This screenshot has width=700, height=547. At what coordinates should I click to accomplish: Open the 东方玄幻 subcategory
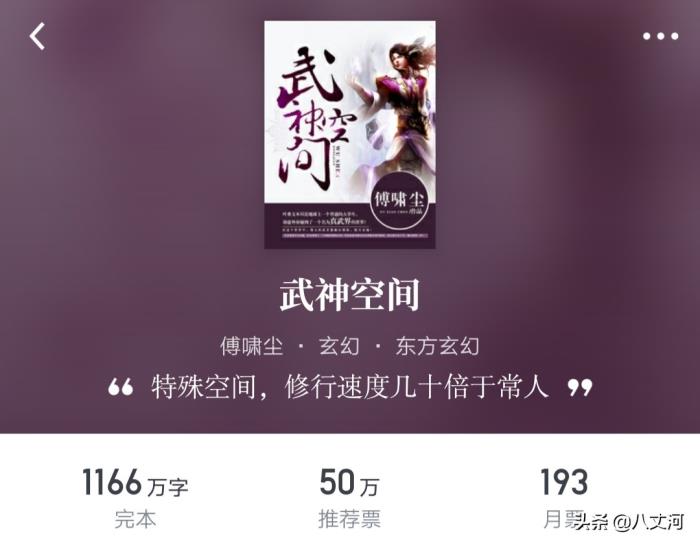pyautogui.click(x=437, y=346)
